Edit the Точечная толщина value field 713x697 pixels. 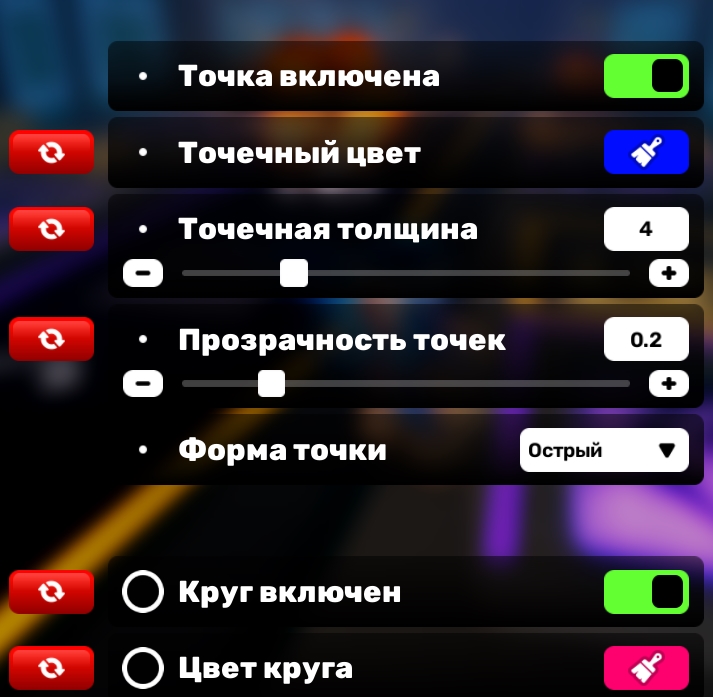click(x=646, y=229)
